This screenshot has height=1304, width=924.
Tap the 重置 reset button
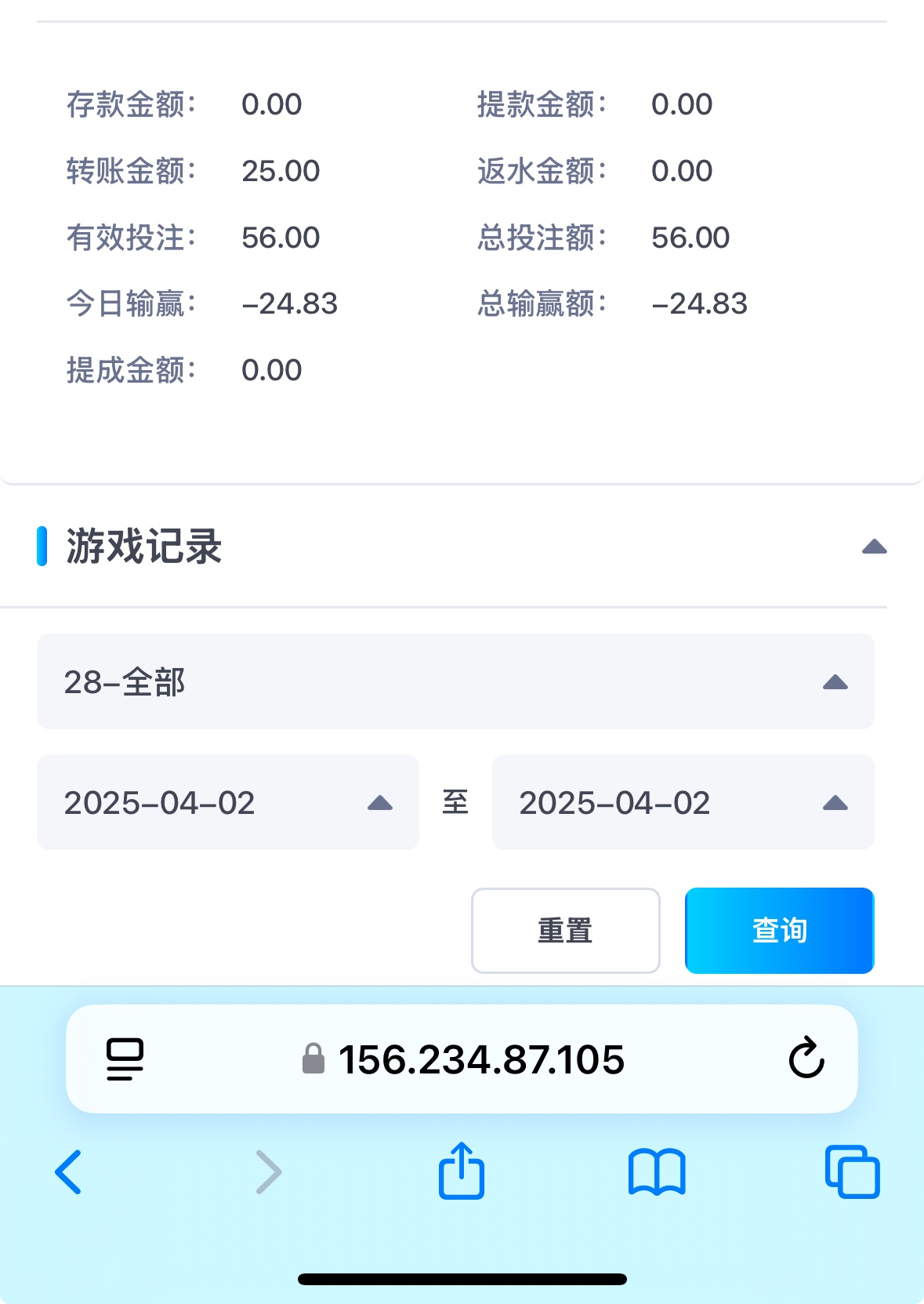click(x=565, y=931)
